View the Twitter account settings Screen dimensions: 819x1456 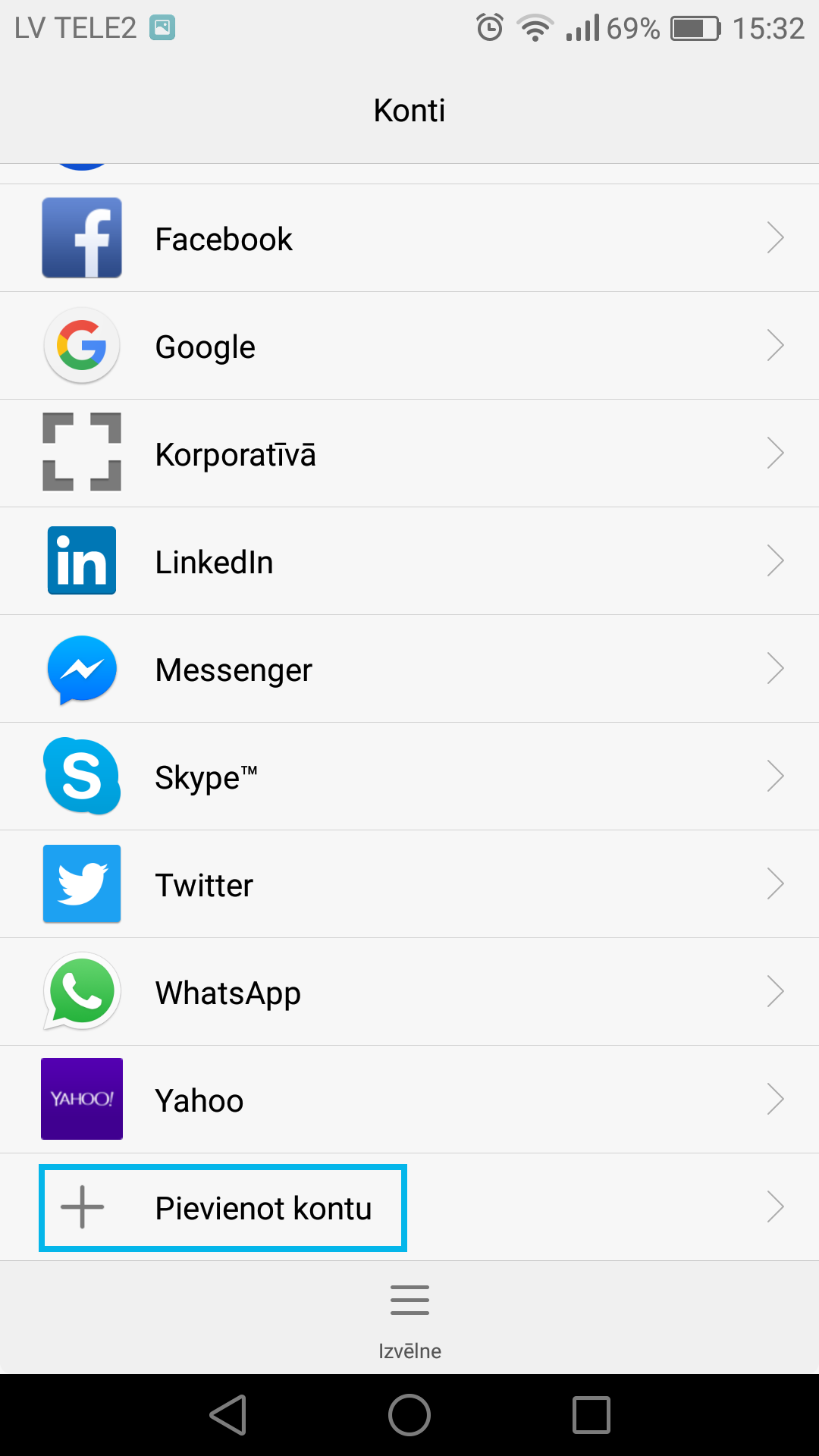pos(409,884)
